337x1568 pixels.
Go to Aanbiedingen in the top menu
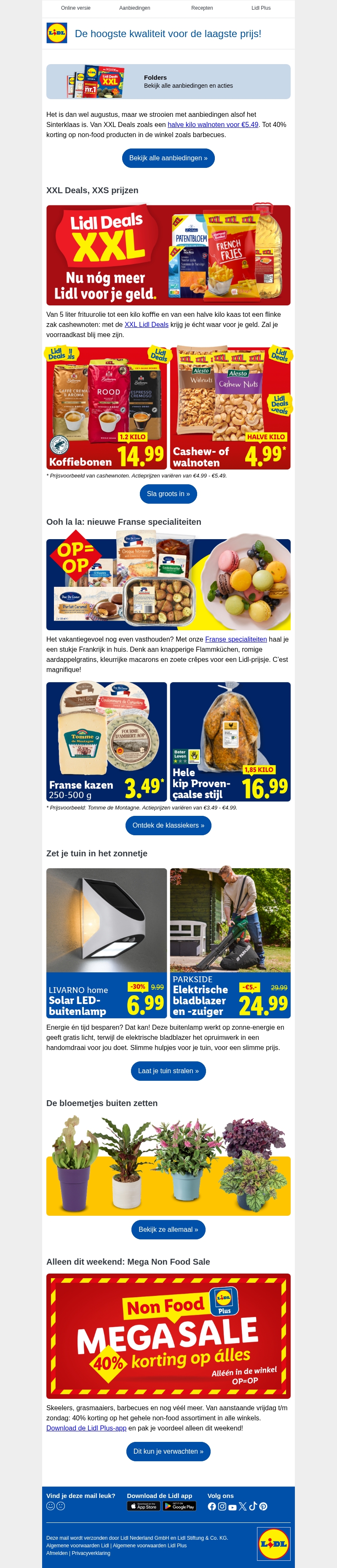pyautogui.click(x=134, y=8)
